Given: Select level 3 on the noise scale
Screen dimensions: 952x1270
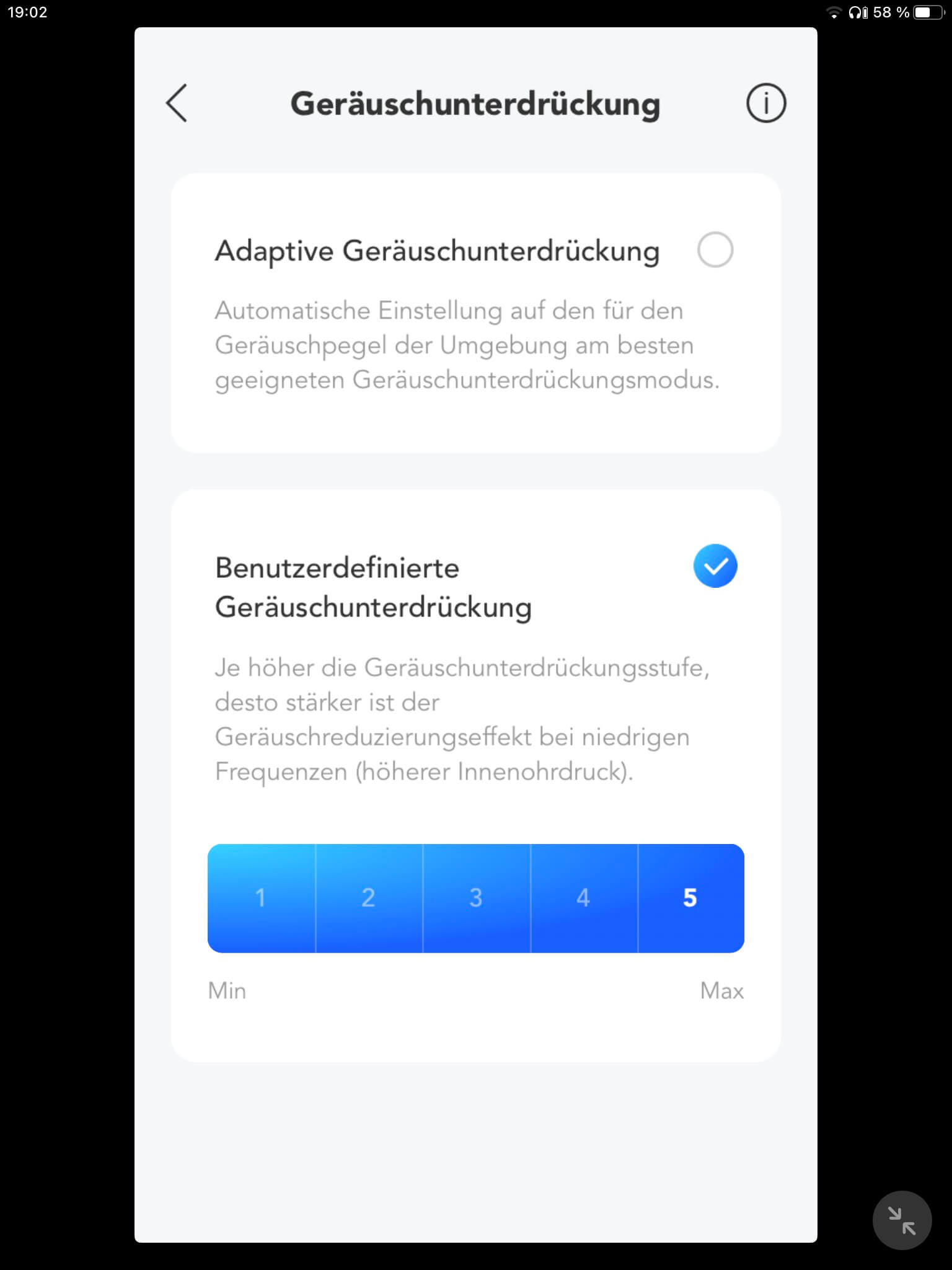Looking at the screenshot, I should point(476,898).
